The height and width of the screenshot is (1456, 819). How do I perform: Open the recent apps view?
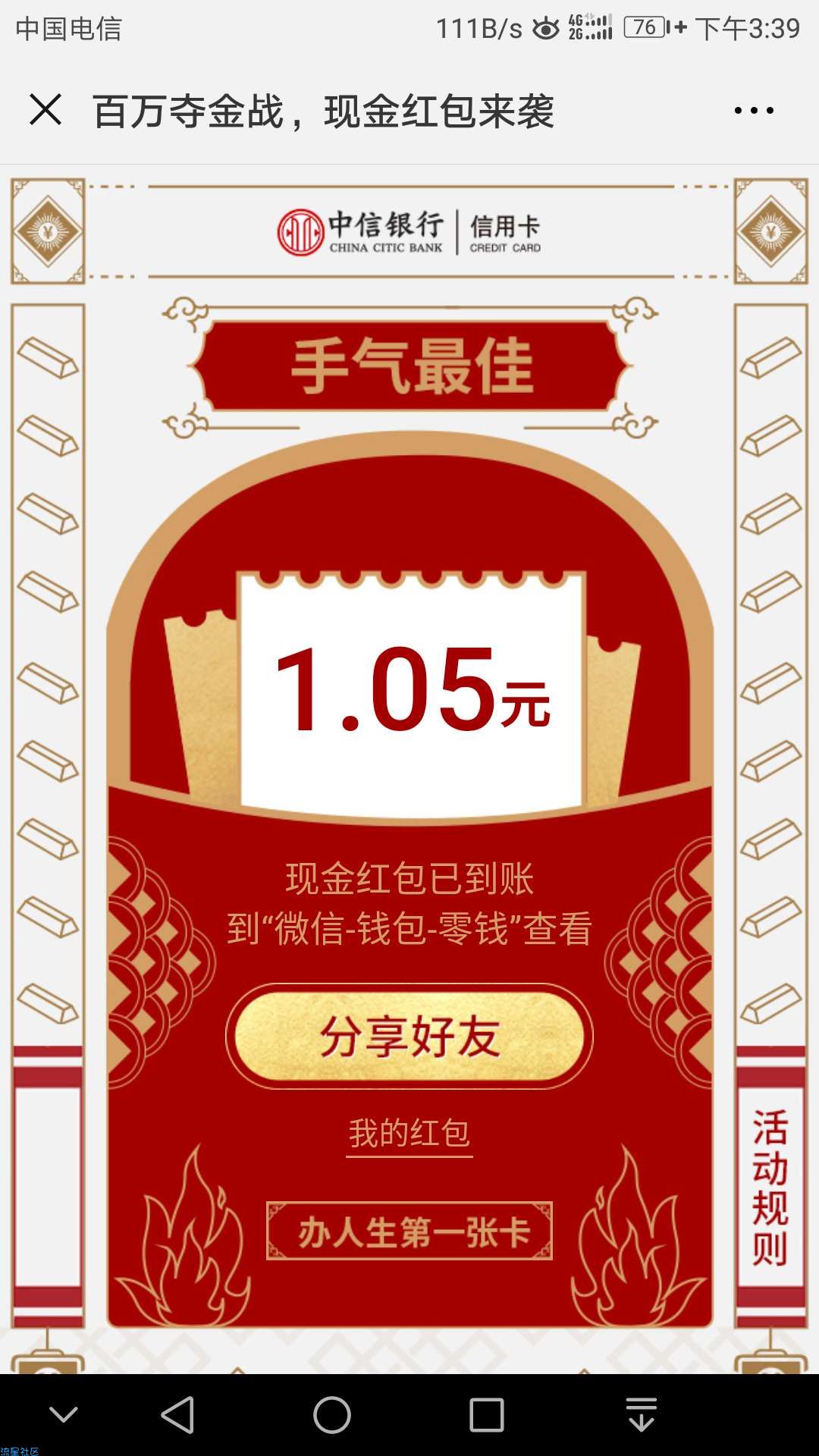pyautogui.click(x=486, y=1415)
